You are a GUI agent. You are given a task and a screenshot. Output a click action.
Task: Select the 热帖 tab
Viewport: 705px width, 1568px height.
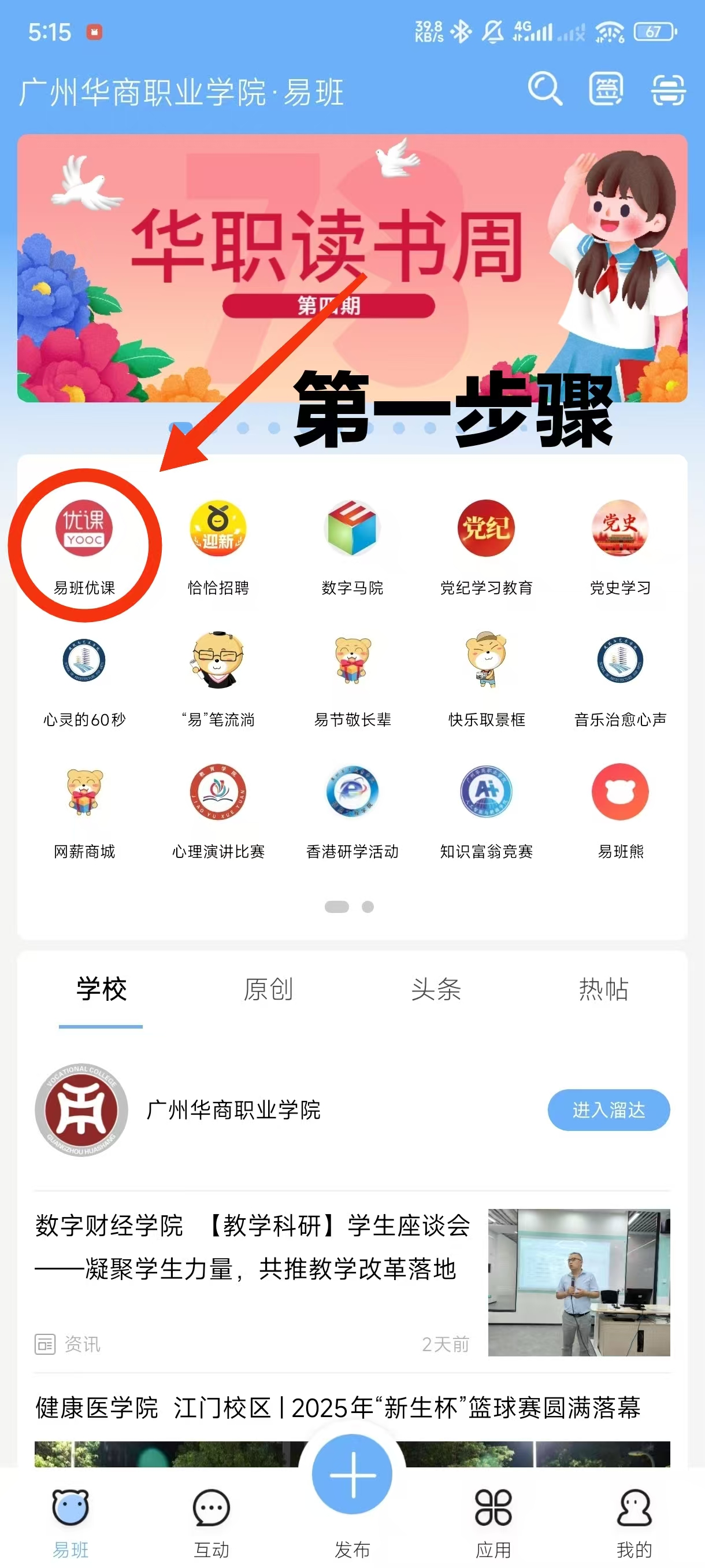coord(603,989)
